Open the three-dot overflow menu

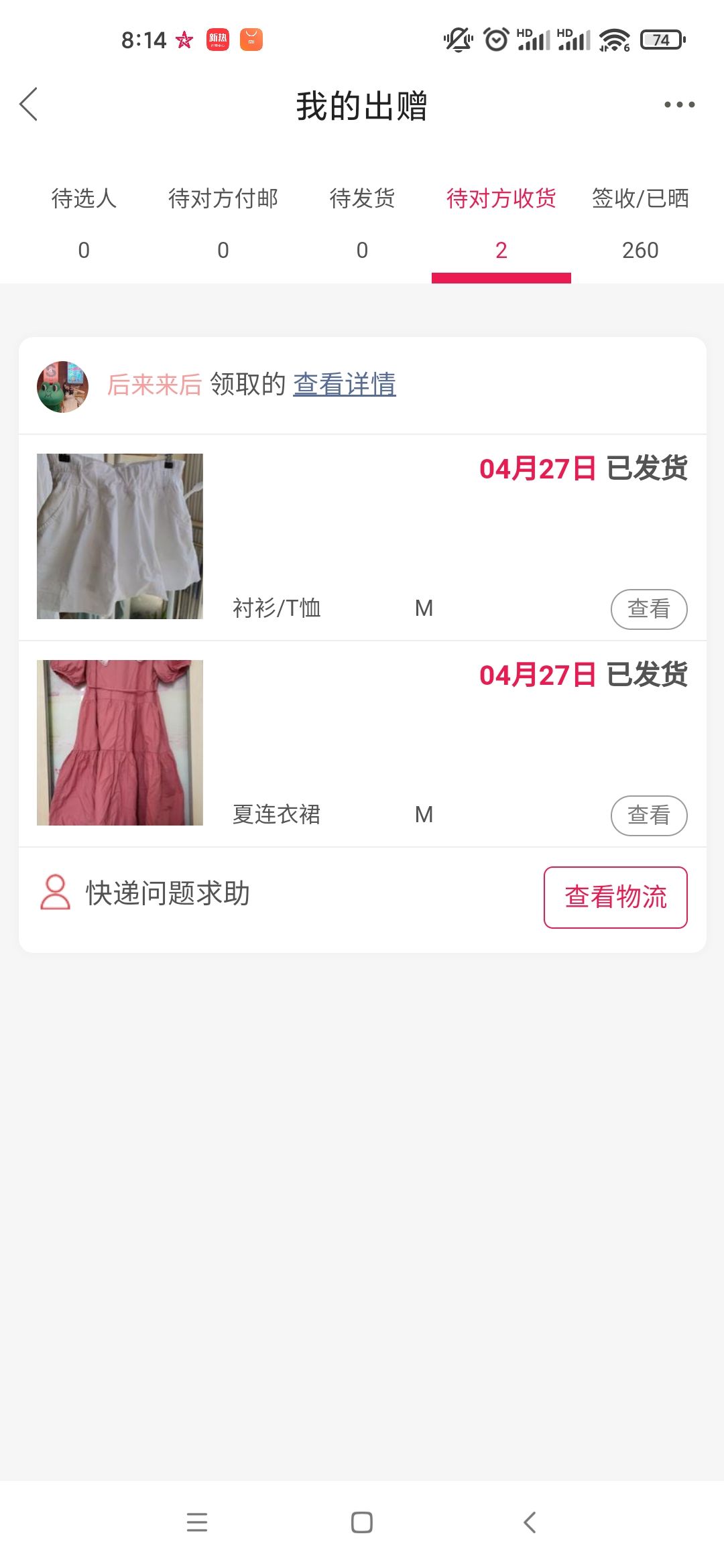679,105
